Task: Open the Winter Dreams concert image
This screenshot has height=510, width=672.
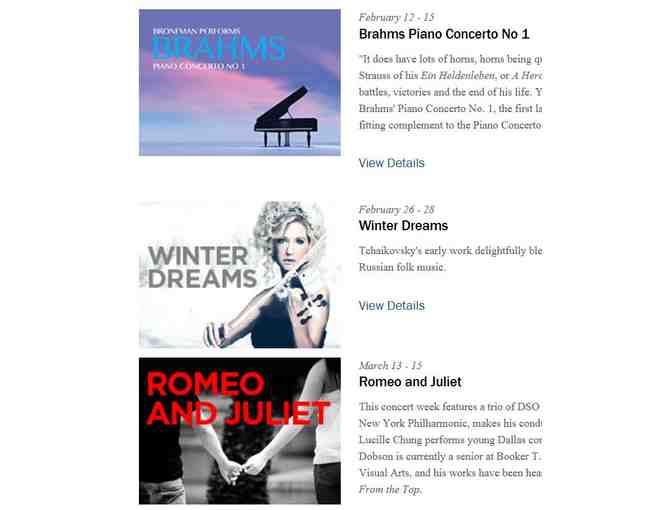Action: click(x=239, y=274)
